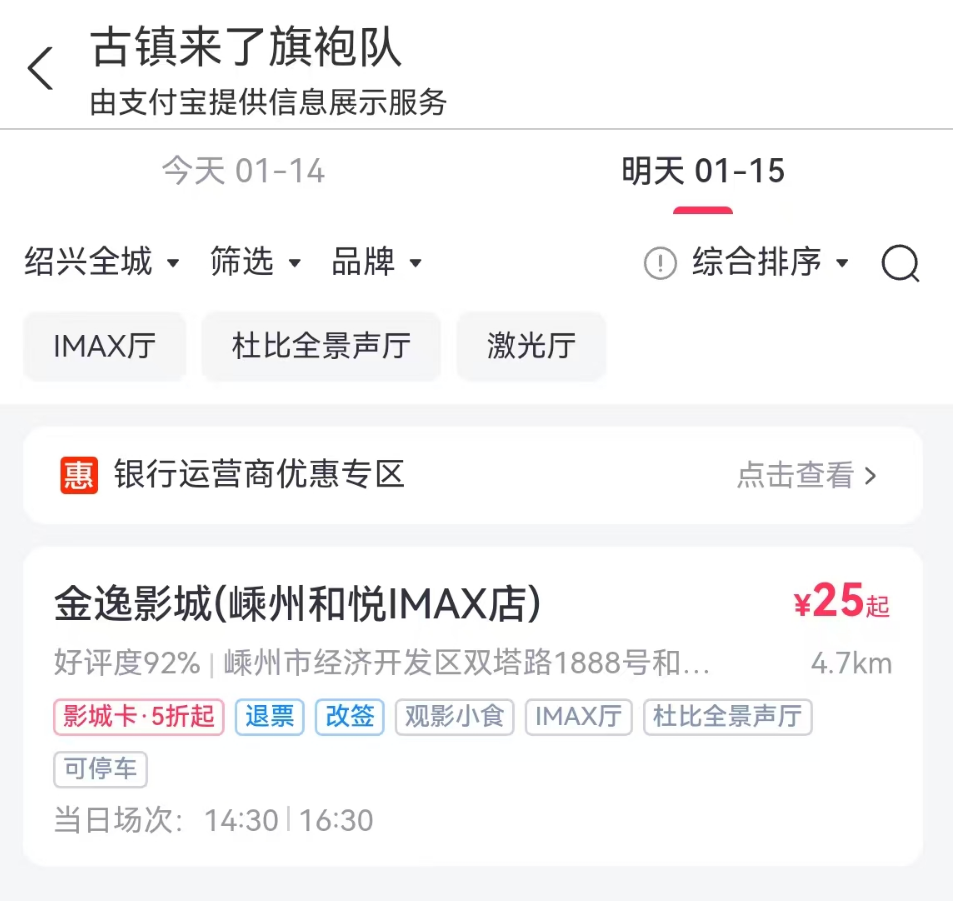Select the 明天 01-15 date tab

tap(703, 172)
